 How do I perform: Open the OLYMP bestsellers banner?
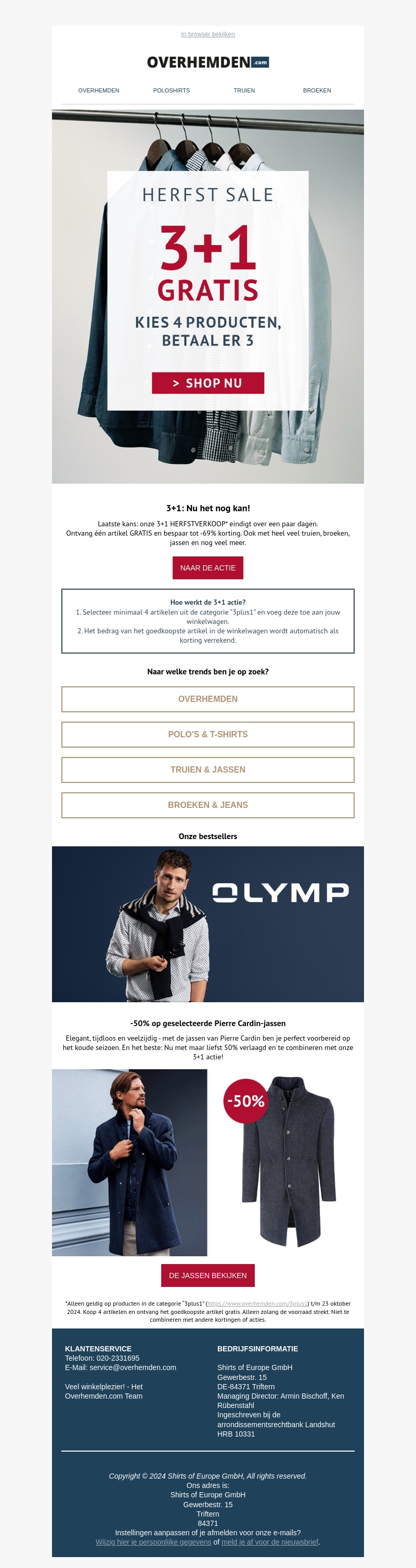[x=207, y=924]
